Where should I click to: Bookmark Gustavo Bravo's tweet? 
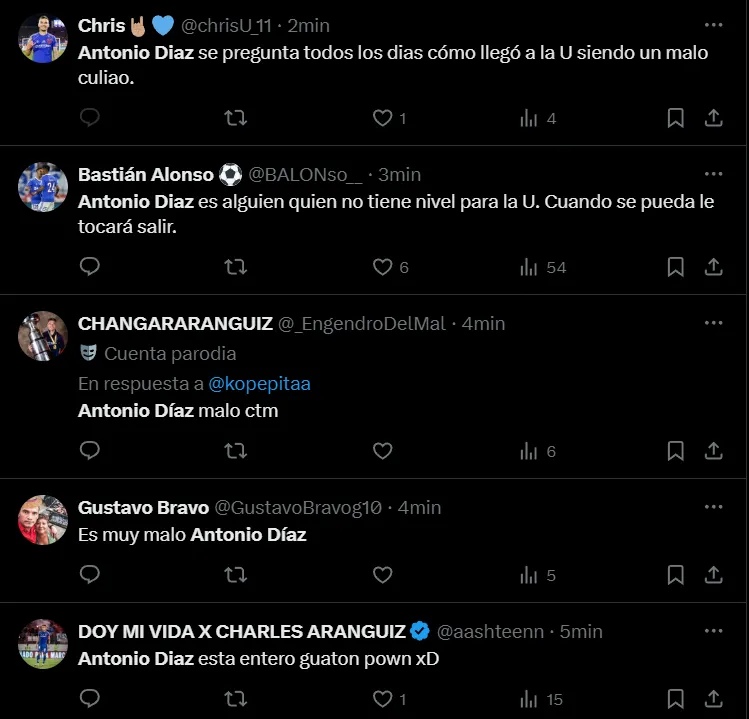(x=676, y=575)
